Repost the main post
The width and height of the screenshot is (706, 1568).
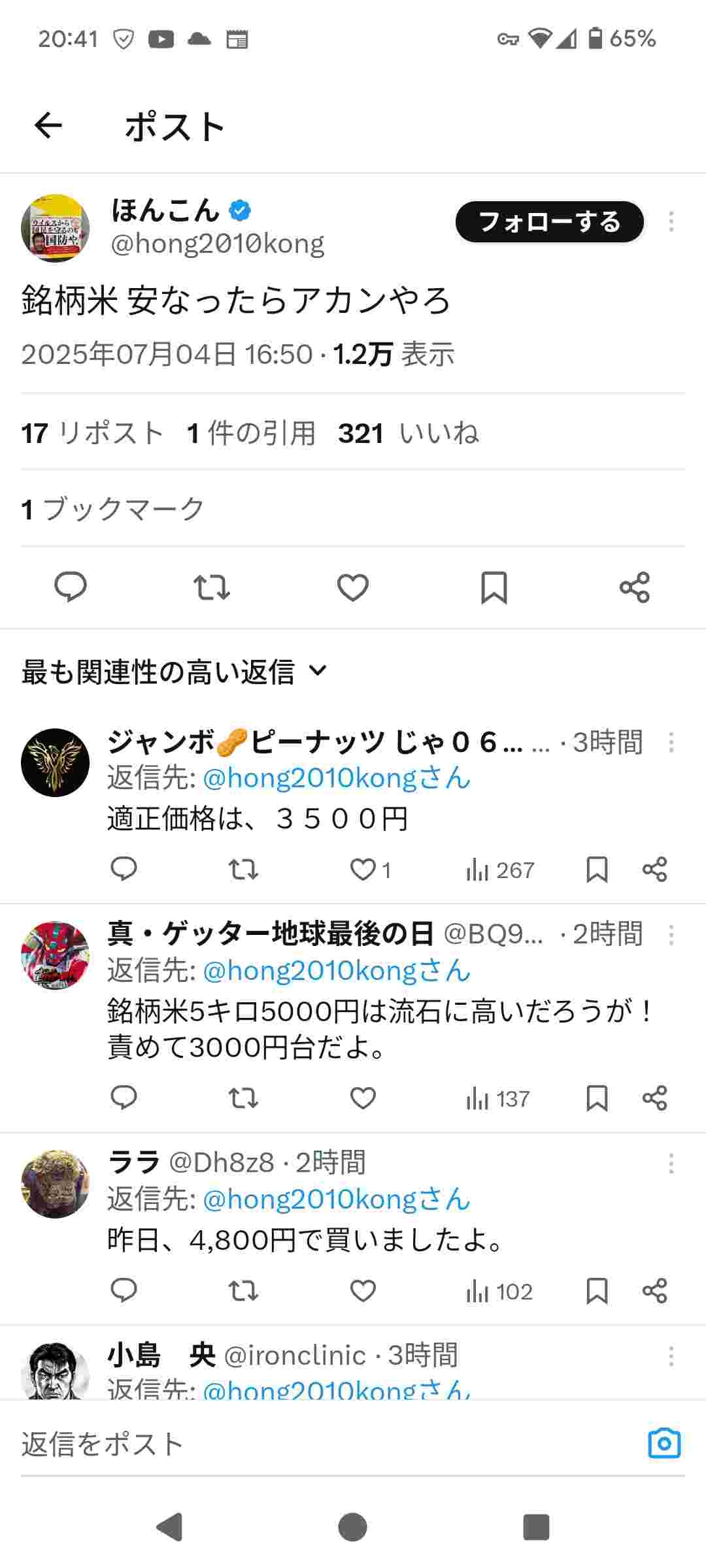tap(212, 587)
